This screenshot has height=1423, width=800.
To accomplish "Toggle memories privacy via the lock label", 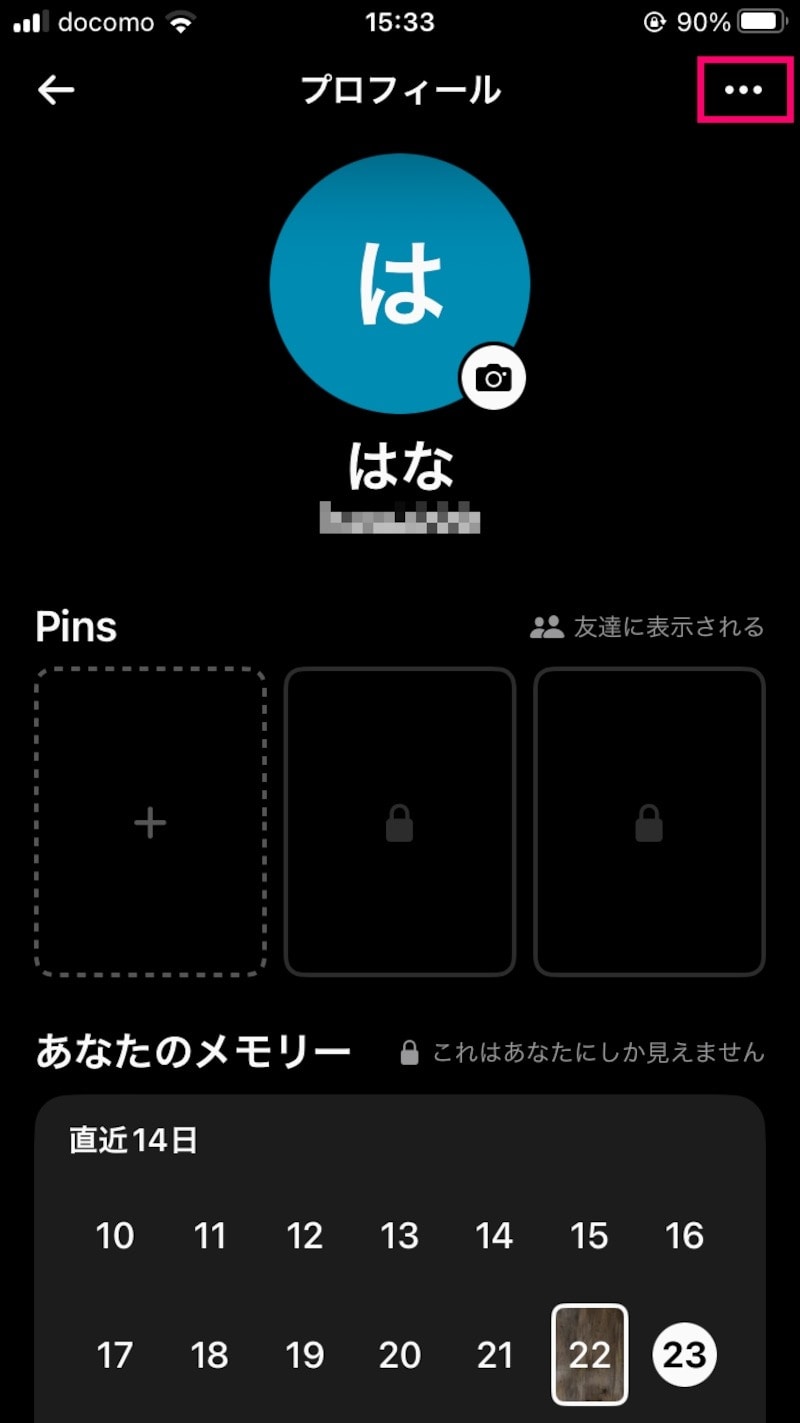I will point(598,1051).
